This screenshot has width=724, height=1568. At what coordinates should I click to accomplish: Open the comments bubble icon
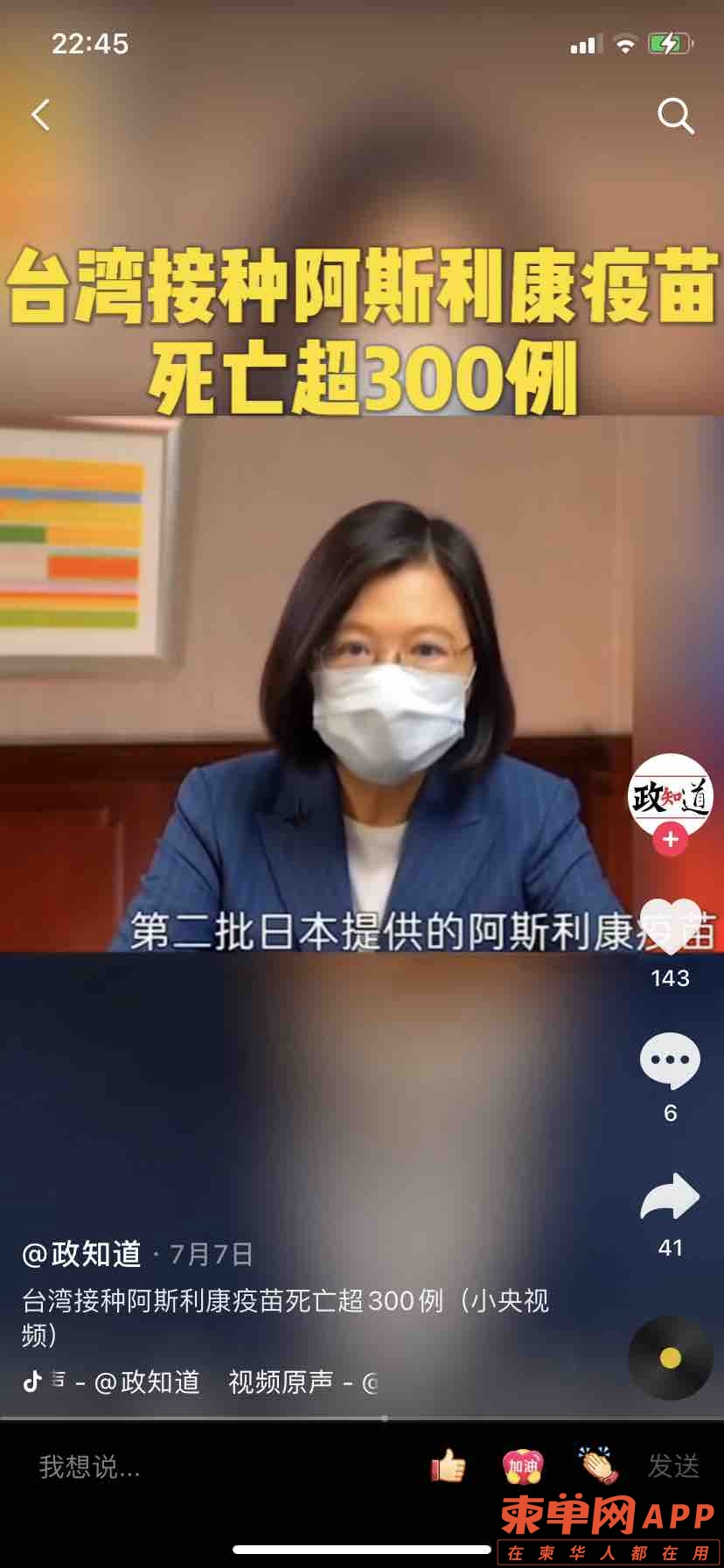pos(671,1060)
